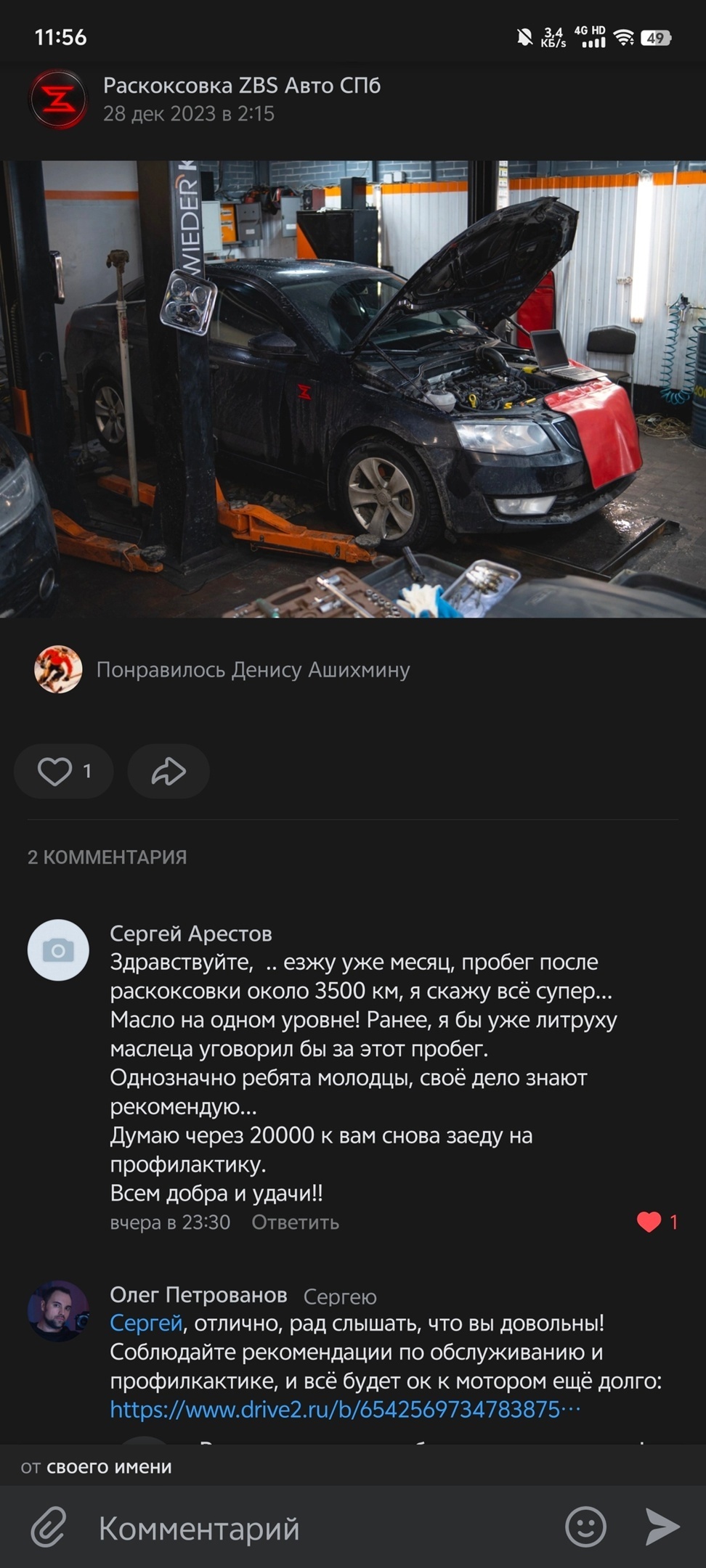The width and height of the screenshot is (706, 1568).
Task: Open Олег Петрованов's profile
Action: pos(198,1295)
